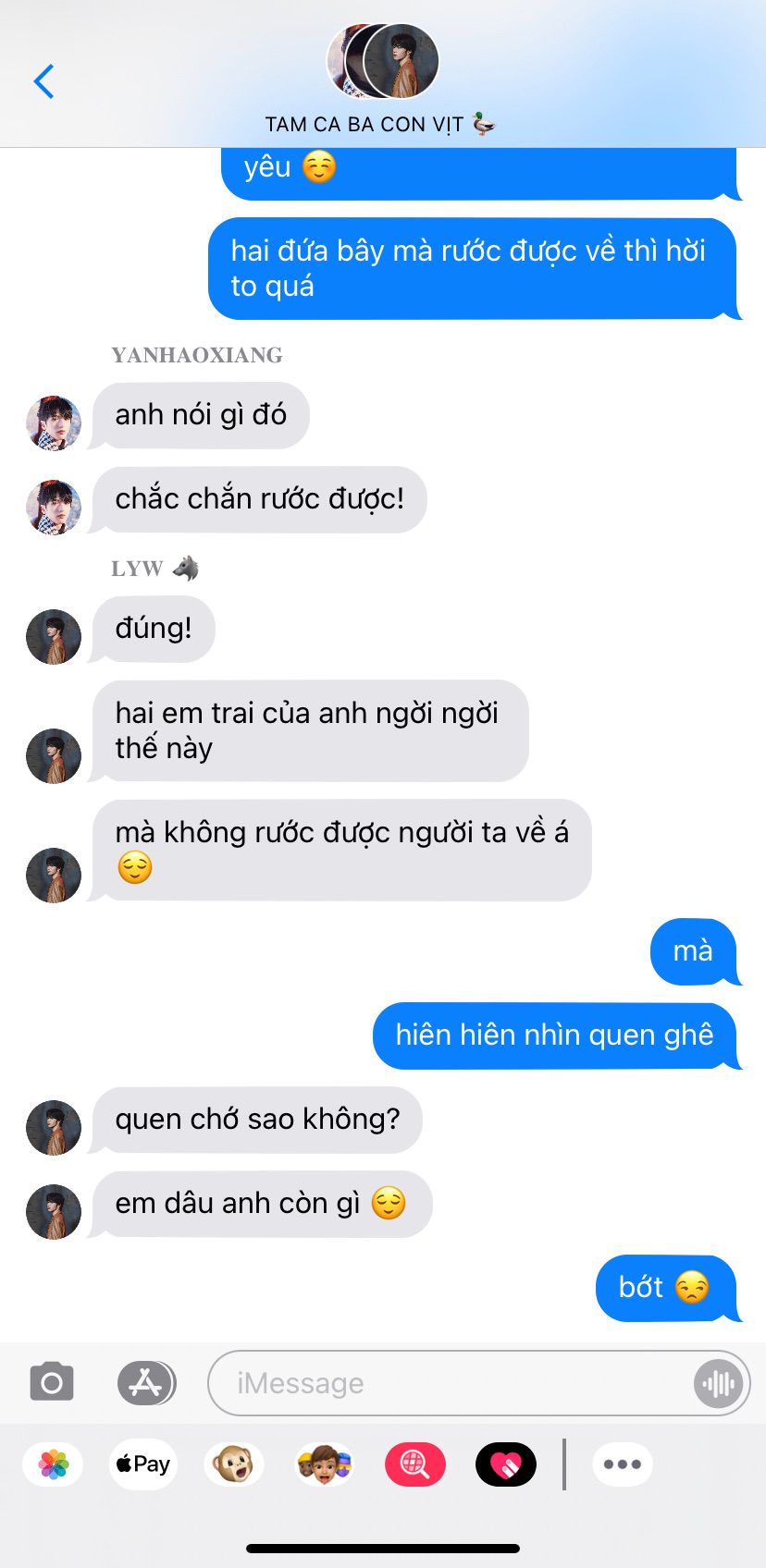Screen dimensions: 766x1568
Task: Show more iMessage apps
Action: (622, 1464)
